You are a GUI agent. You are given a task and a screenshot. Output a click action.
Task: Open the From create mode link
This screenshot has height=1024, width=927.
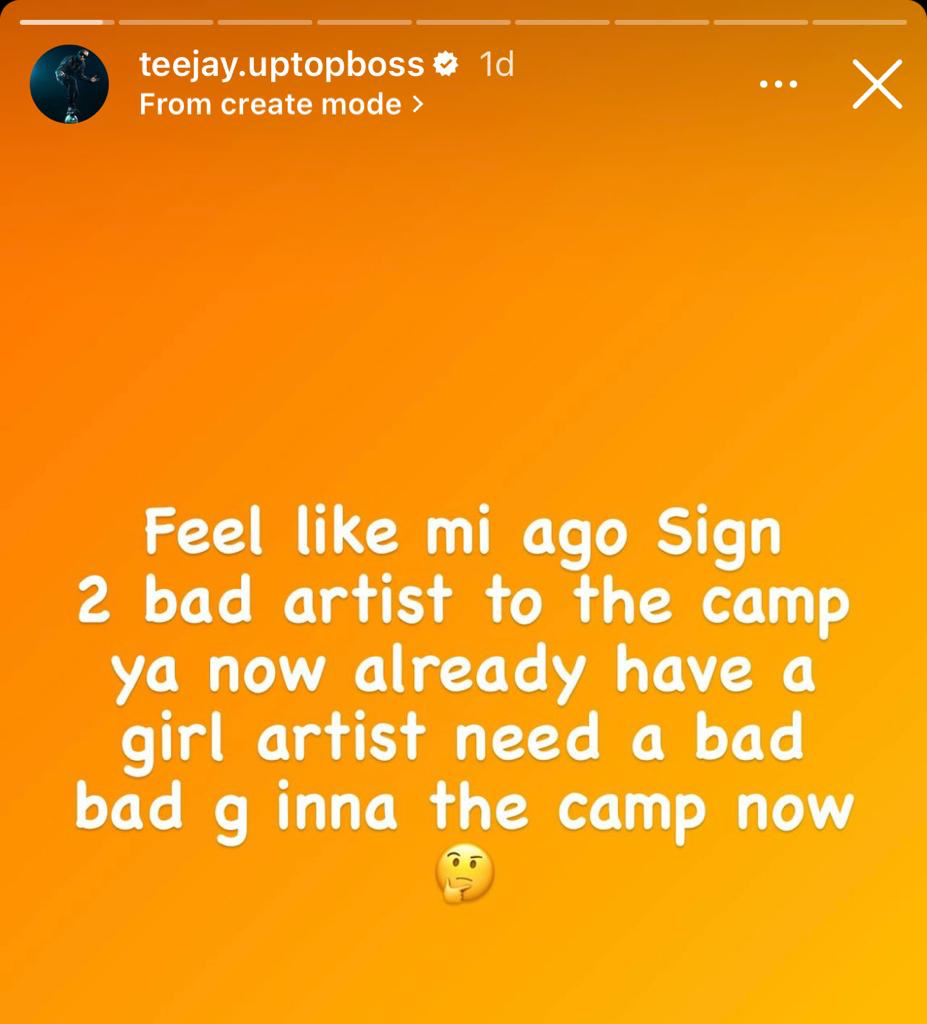tap(280, 104)
